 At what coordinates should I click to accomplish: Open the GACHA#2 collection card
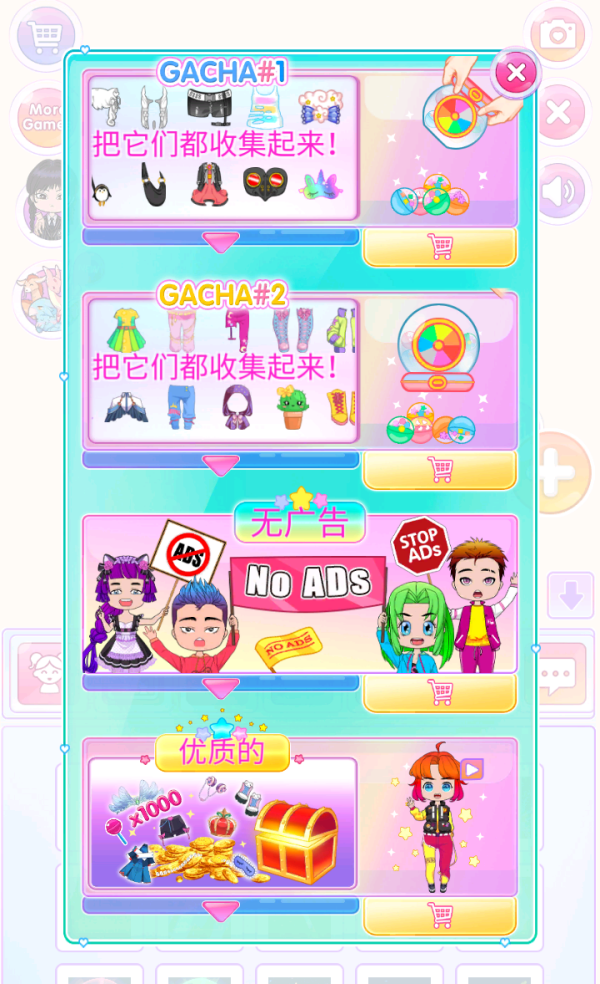coord(222,370)
